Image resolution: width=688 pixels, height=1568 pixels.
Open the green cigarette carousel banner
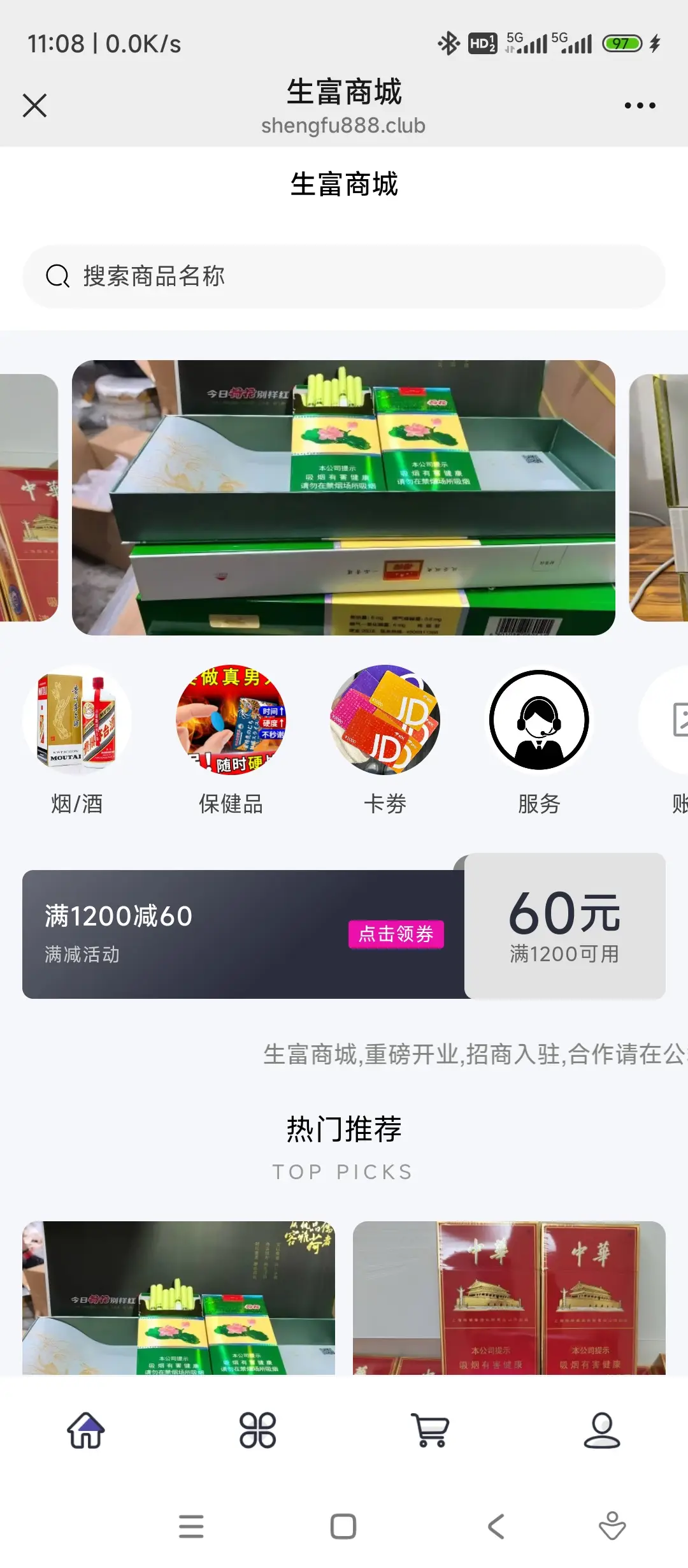click(344, 497)
